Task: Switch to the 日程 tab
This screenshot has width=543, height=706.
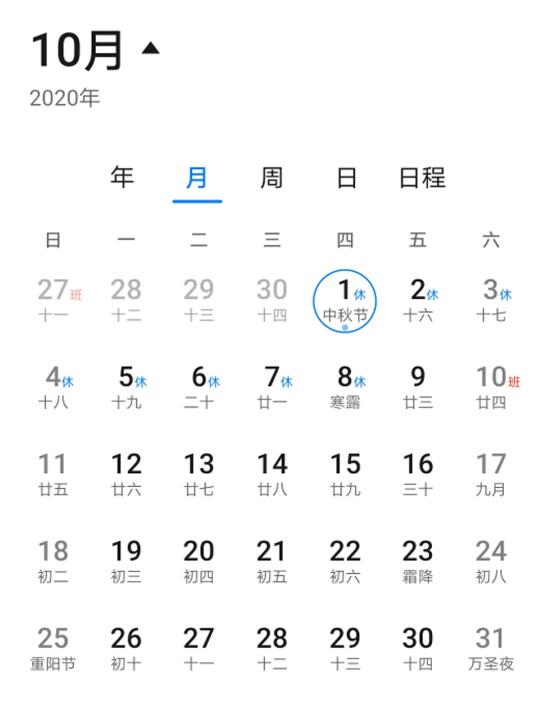Action: 422,177
